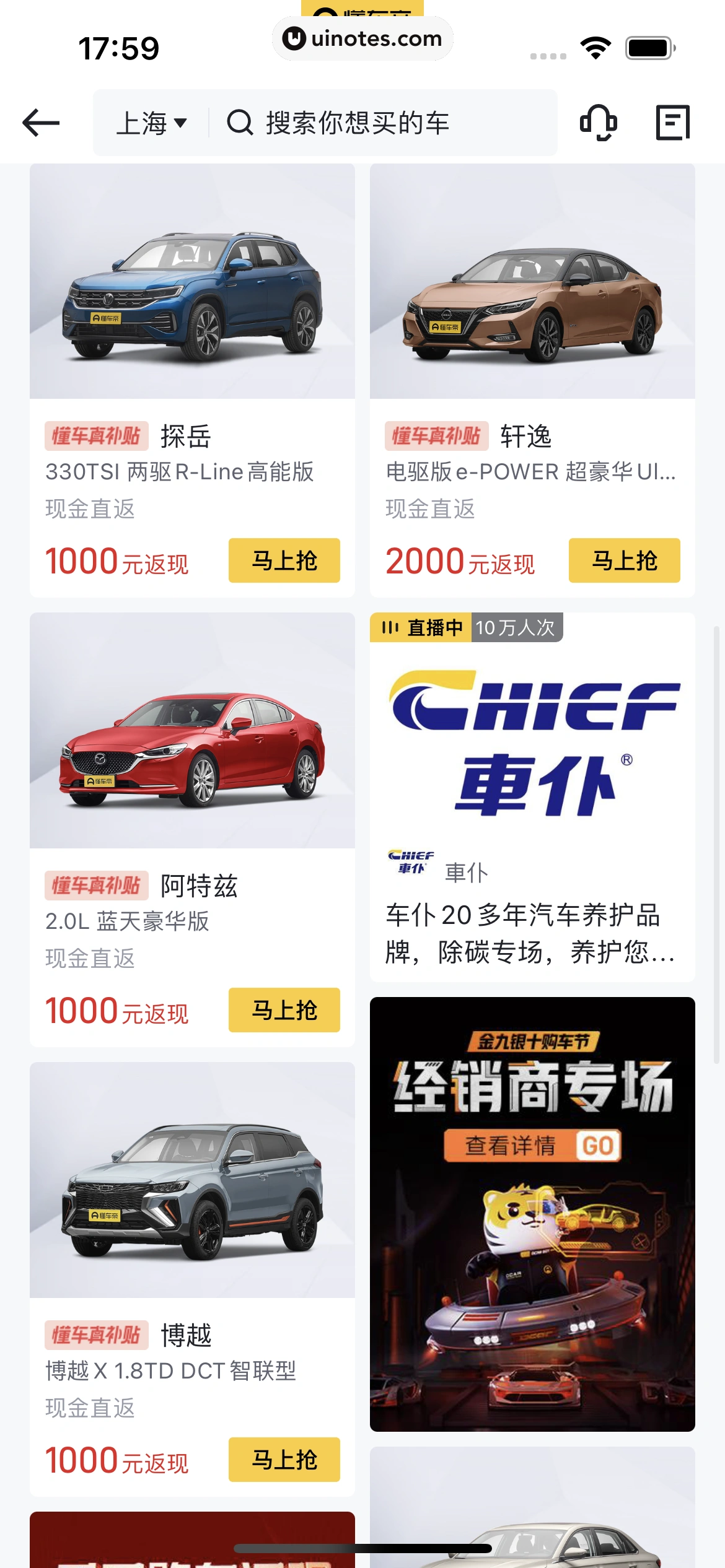Open the 上海 city dropdown
This screenshot has width=725, height=1568.
[152, 123]
